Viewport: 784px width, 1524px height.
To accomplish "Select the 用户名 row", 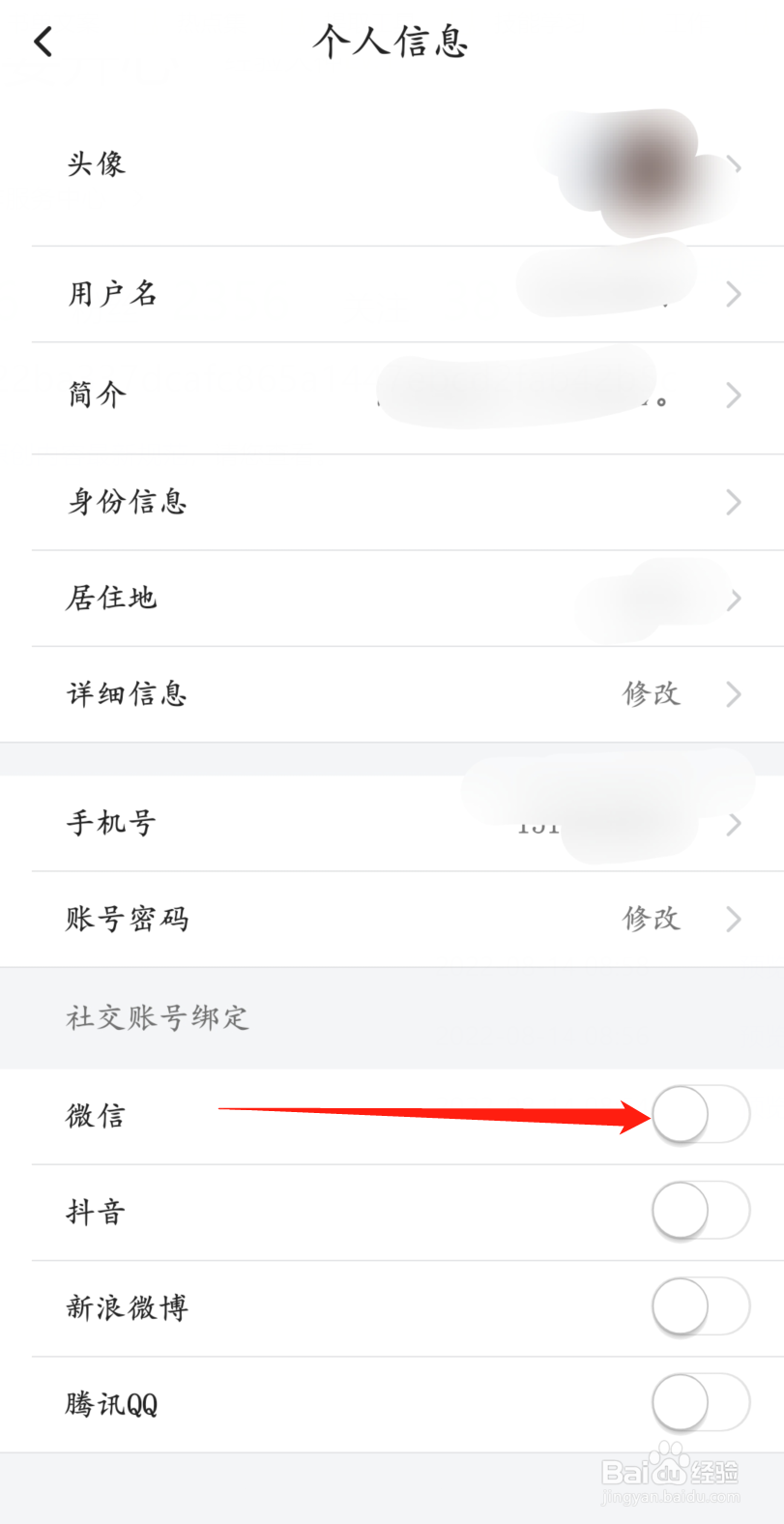I will [111, 294].
